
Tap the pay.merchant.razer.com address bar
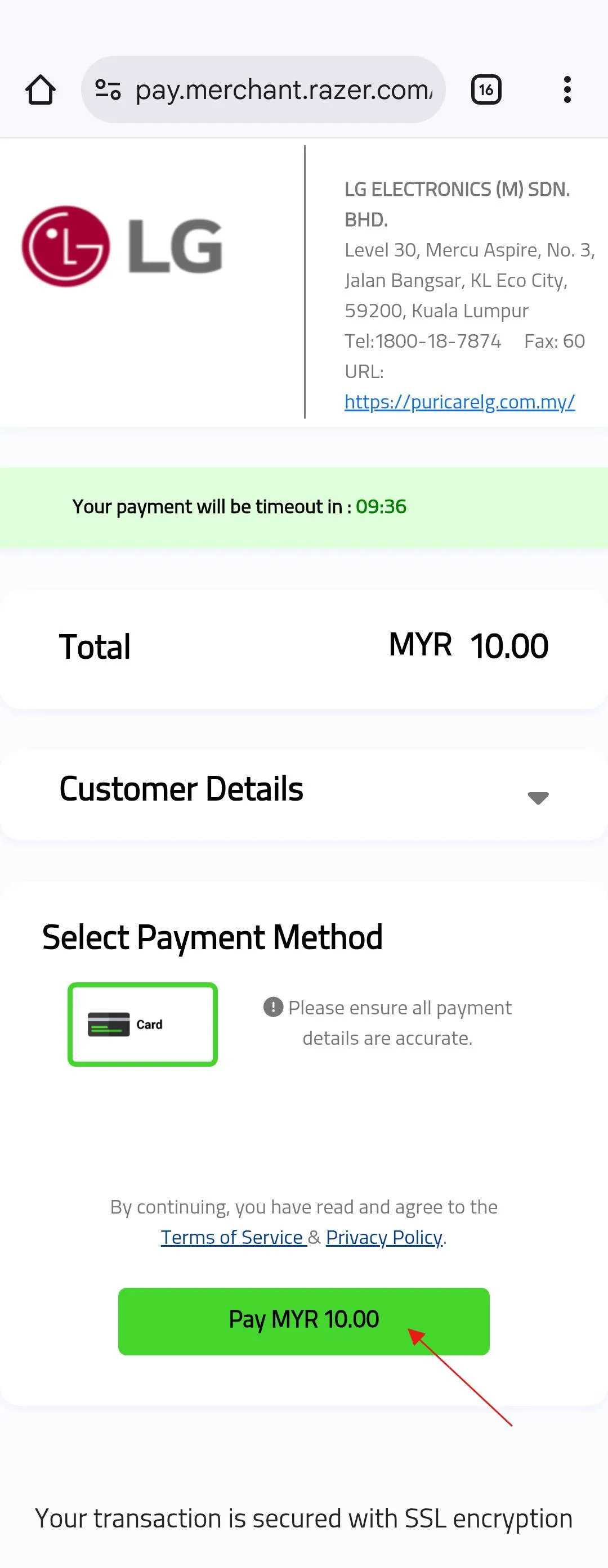[x=263, y=89]
